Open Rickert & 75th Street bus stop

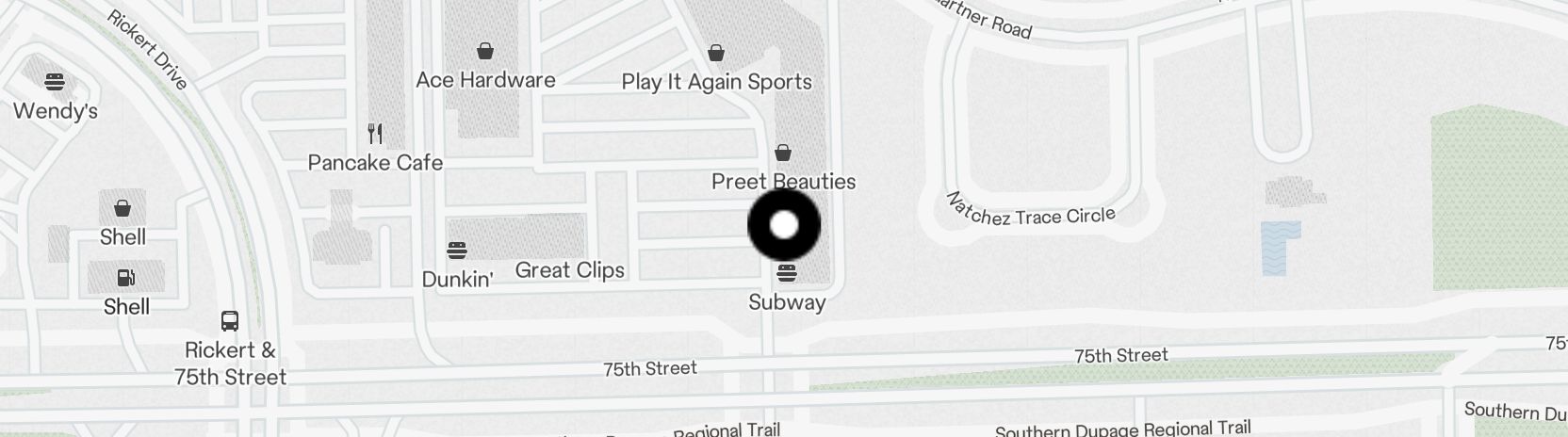(x=230, y=320)
